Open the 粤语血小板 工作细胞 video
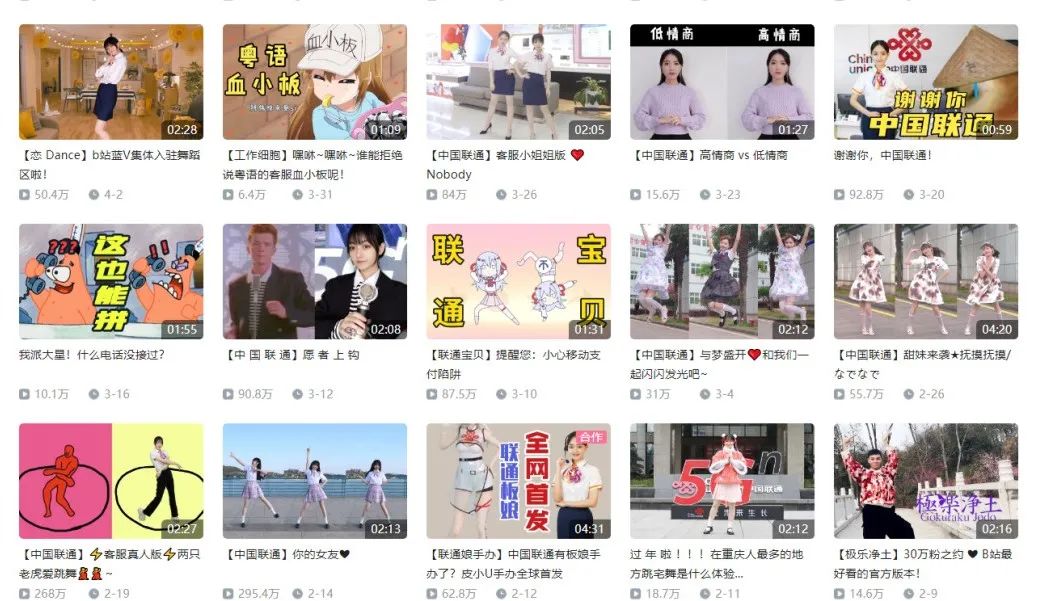Image resolution: width=1038 pixels, height=601 pixels. pyautogui.click(x=314, y=82)
